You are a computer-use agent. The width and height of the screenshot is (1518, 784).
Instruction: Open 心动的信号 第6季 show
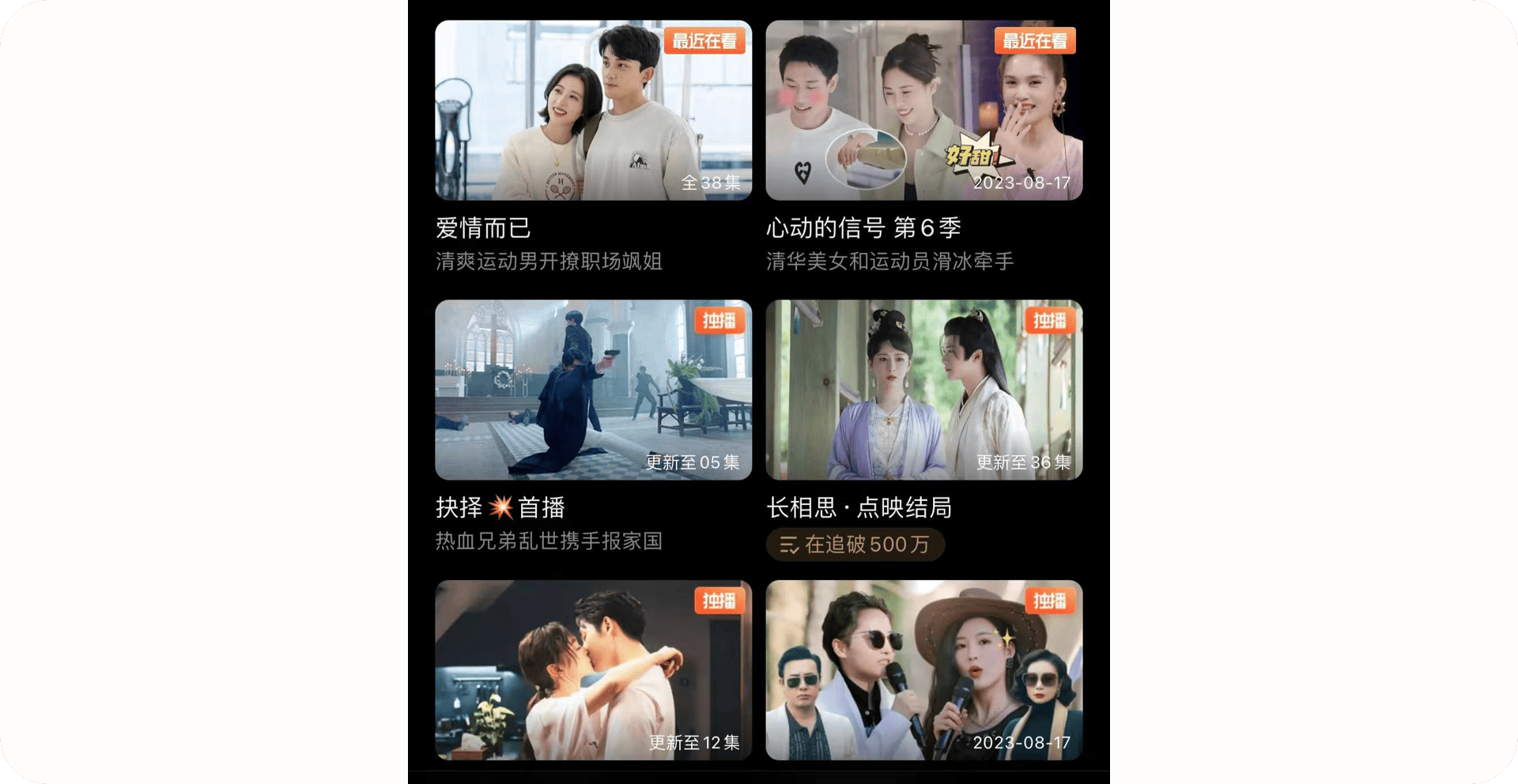[923, 111]
